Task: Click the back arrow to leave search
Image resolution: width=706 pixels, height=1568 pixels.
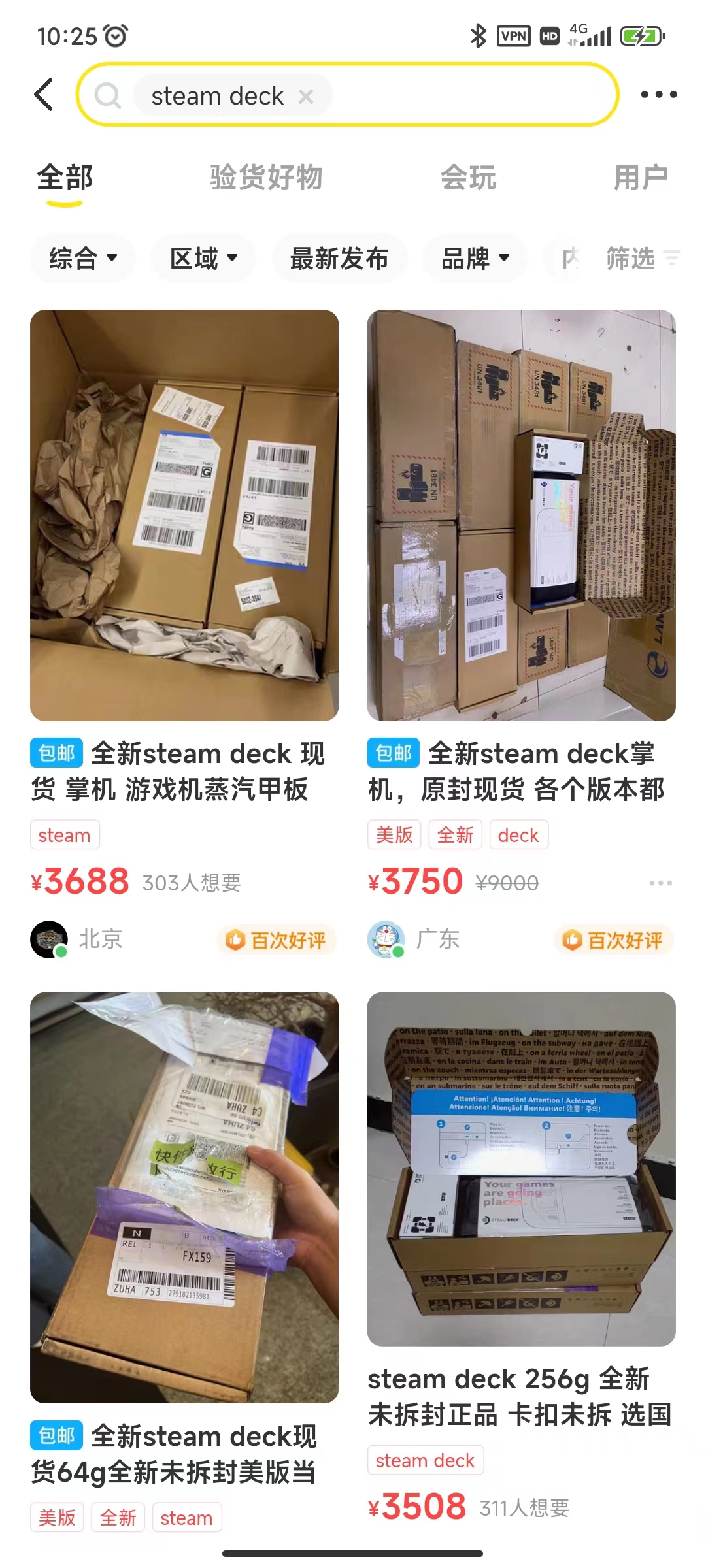Action: [x=43, y=94]
